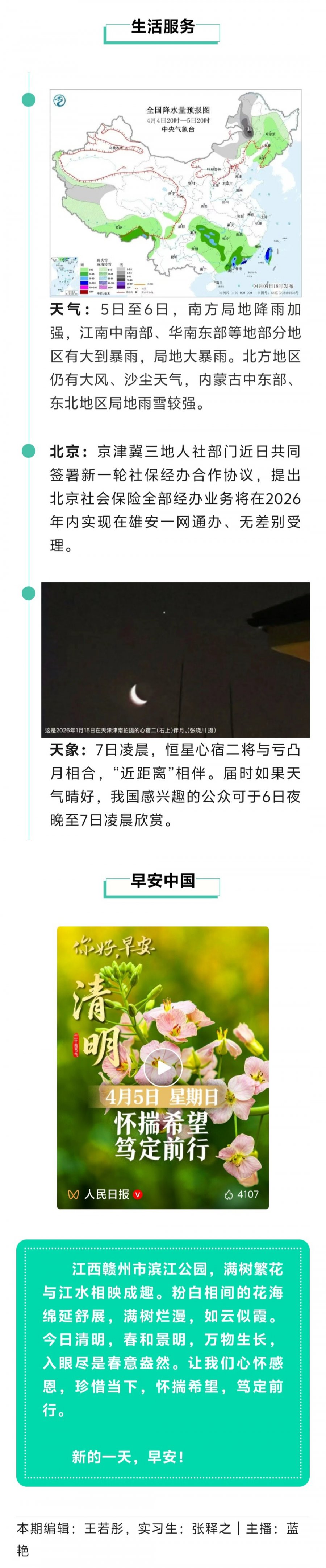The width and height of the screenshot is (326, 1568).
Task: Like the 人民日报 video with 4107 likes
Action: pyautogui.click(x=229, y=1194)
